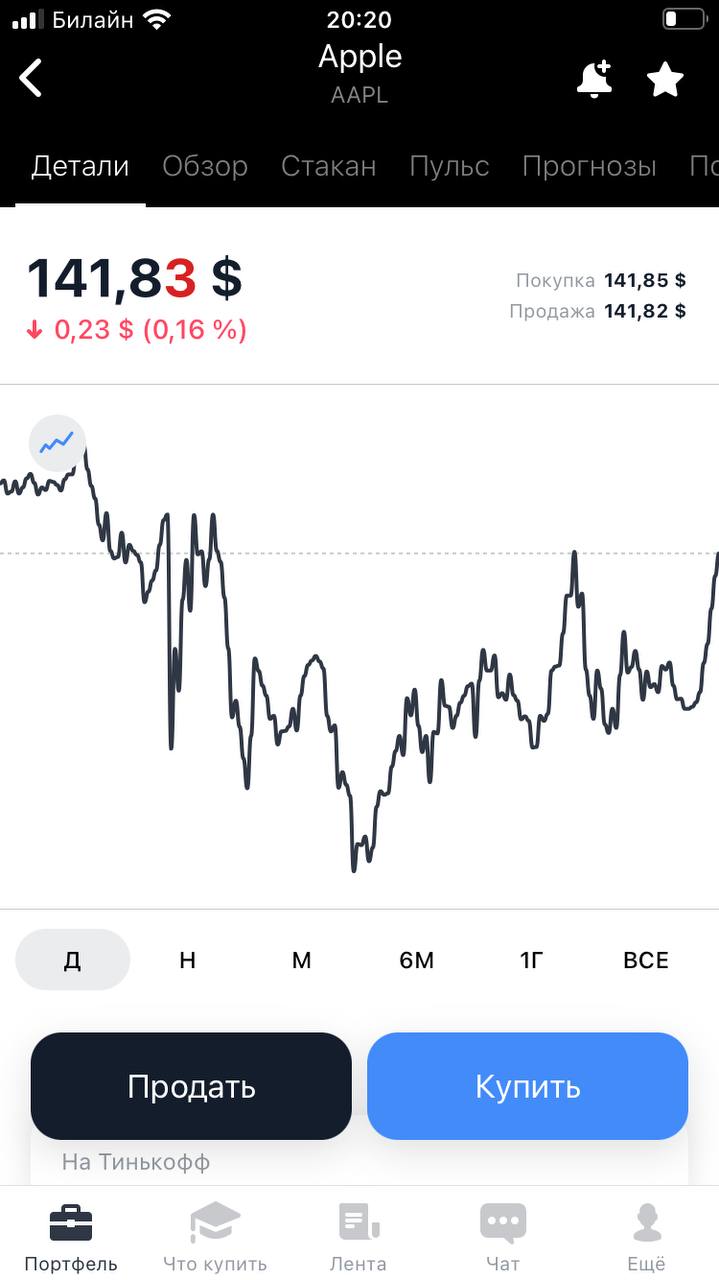Image resolution: width=719 pixels, height=1280 pixels.
Task: Go to the Лента tab
Action: point(358,1238)
